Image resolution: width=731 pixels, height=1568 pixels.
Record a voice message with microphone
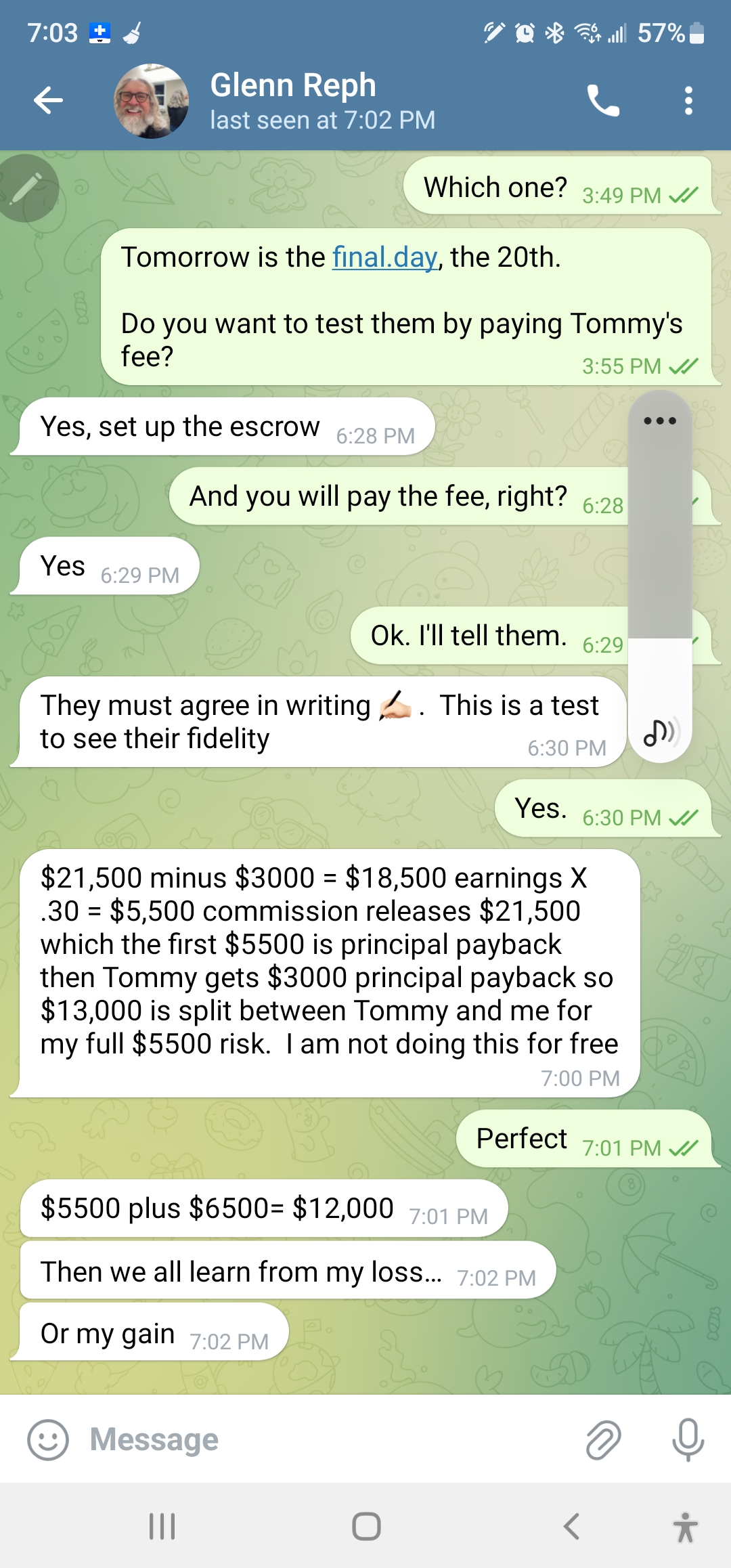(688, 1439)
